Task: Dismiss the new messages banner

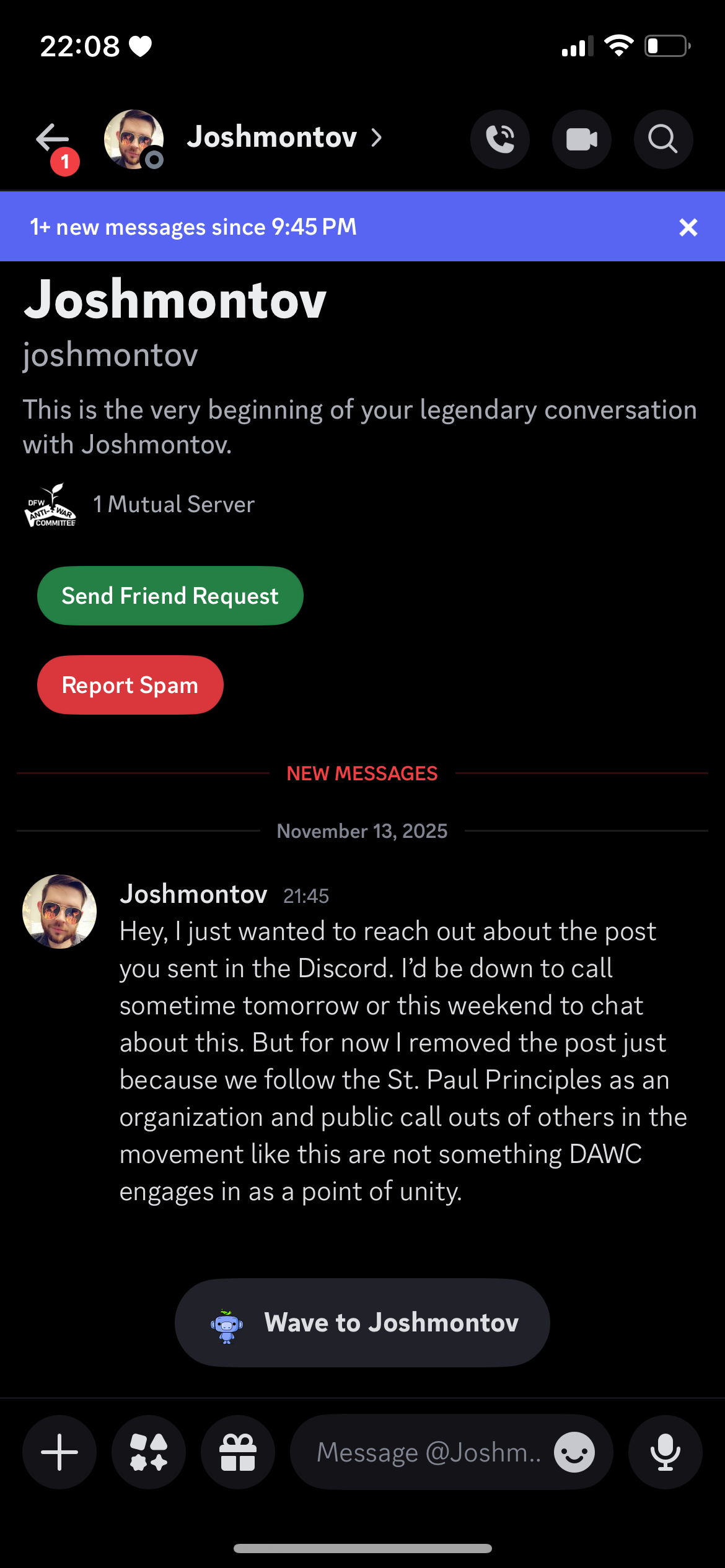Action: coord(688,227)
